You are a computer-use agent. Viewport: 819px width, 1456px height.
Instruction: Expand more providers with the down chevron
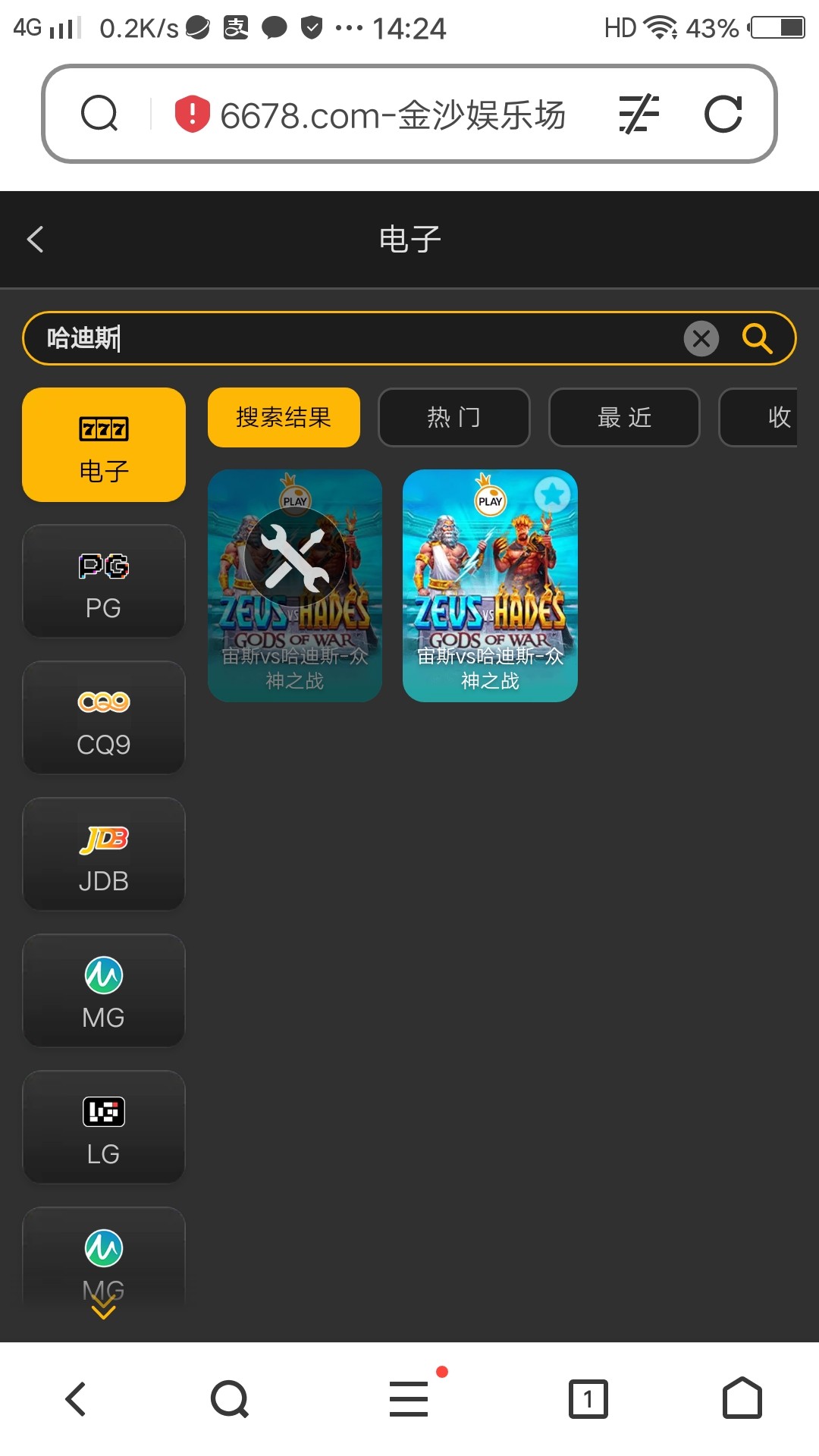click(x=103, y=1307)
